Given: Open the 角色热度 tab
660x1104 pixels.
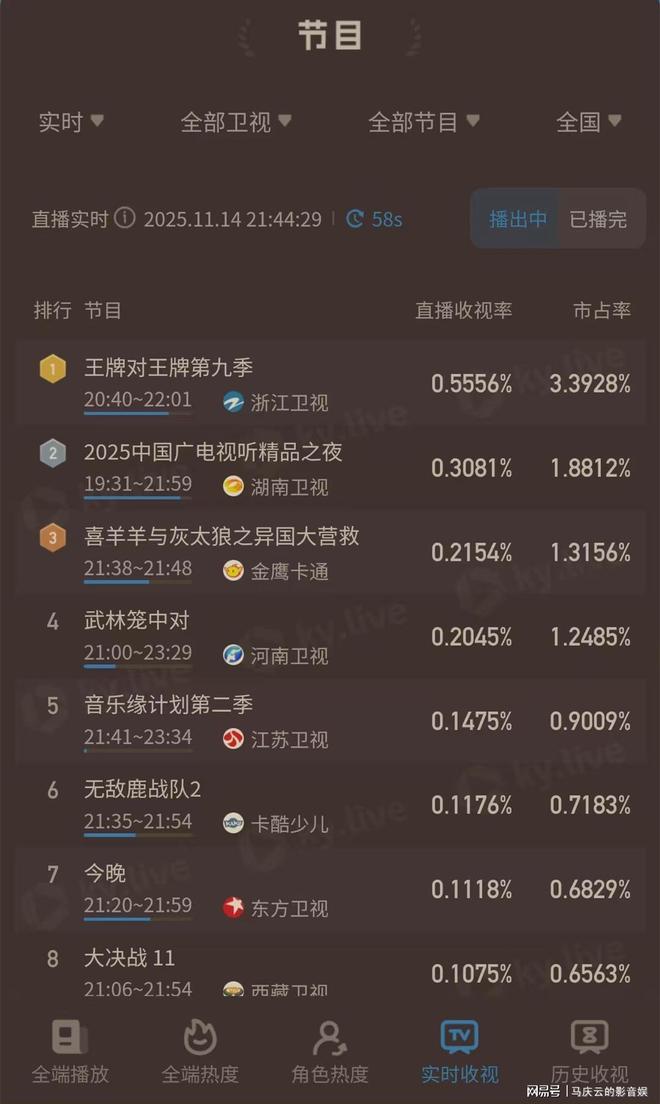Looking at the screenshot, I should pos(330,1052).
